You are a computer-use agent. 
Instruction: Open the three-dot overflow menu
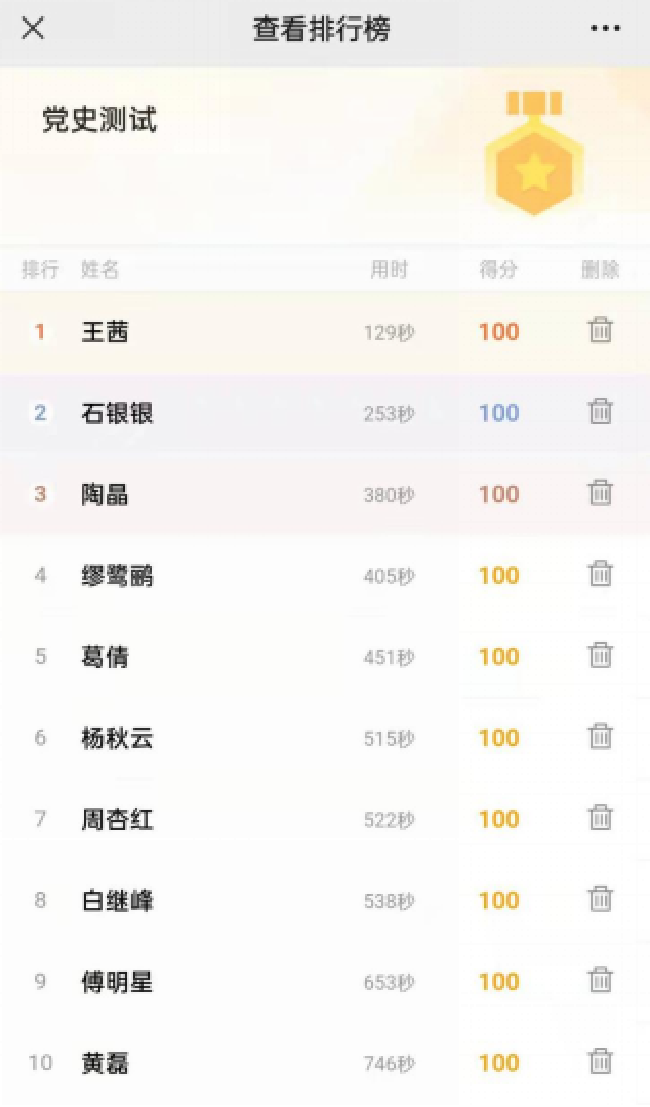pos(605,29)
